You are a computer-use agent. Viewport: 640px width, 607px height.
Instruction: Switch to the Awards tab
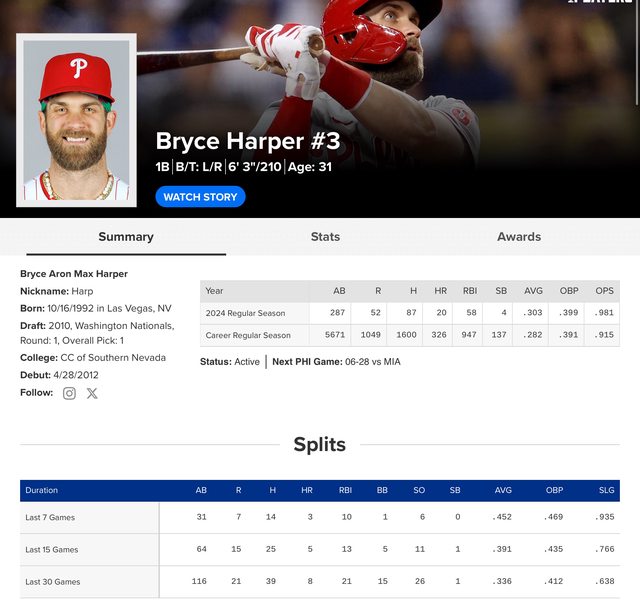click(518, 237)
